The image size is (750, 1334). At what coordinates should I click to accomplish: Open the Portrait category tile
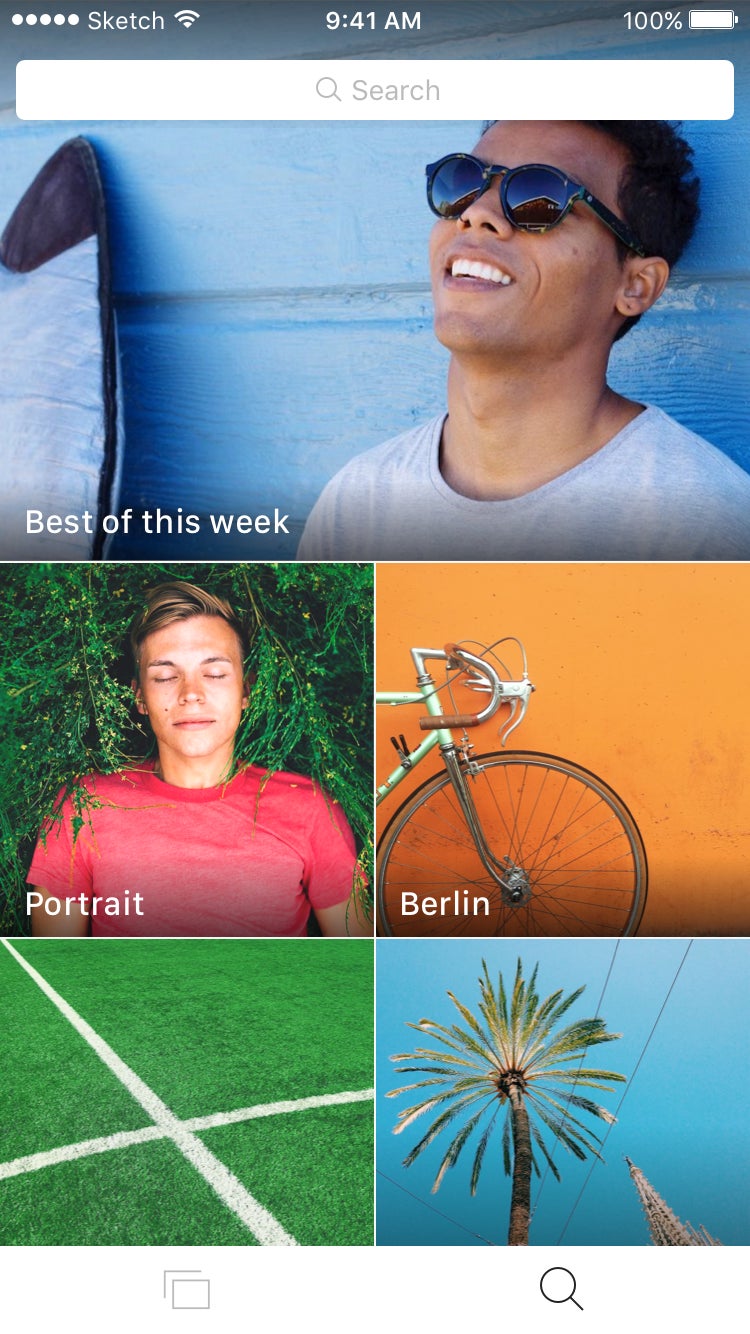point(187,750)
